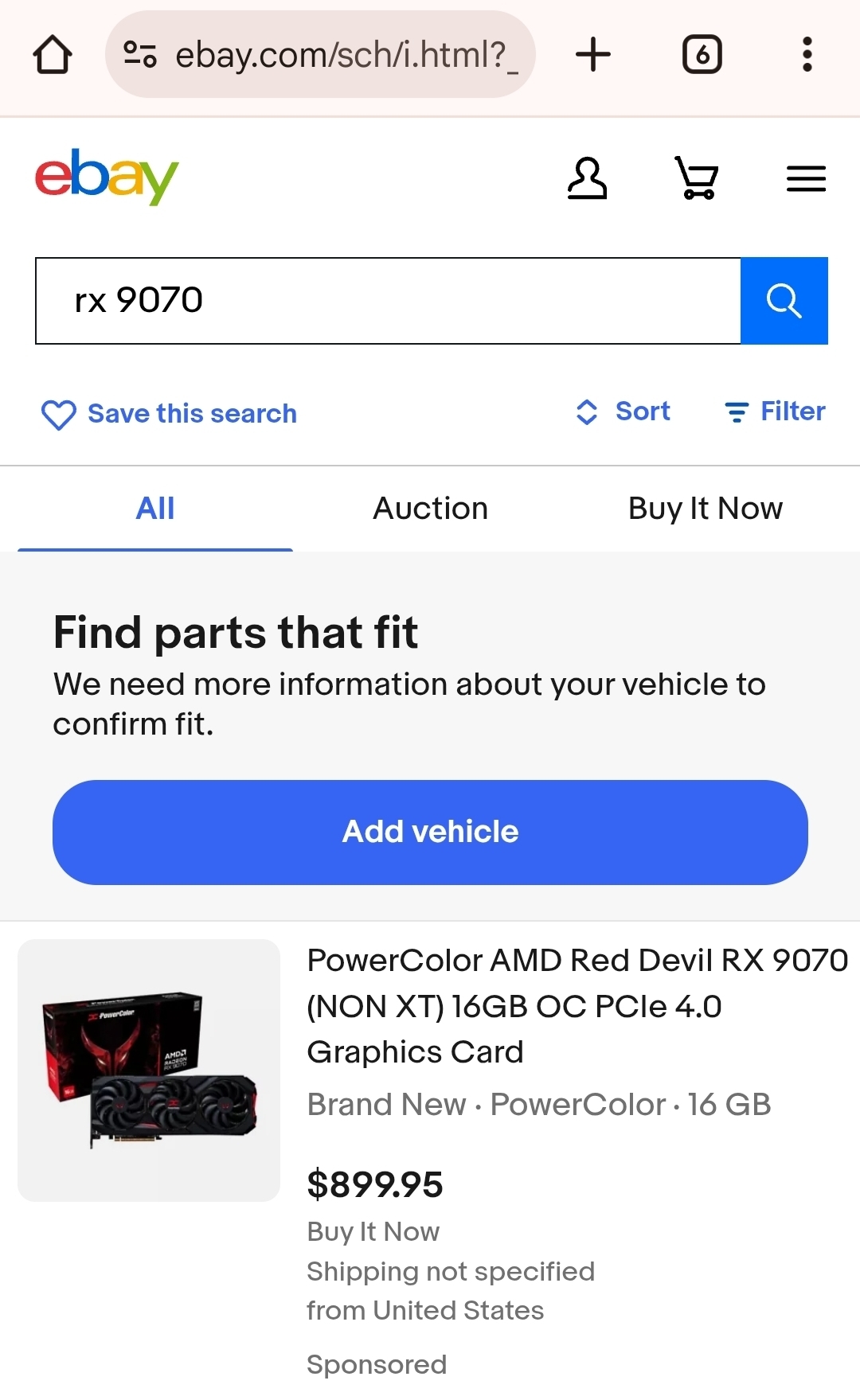Open the eBay hamburger menu

(x=806, y=178)
